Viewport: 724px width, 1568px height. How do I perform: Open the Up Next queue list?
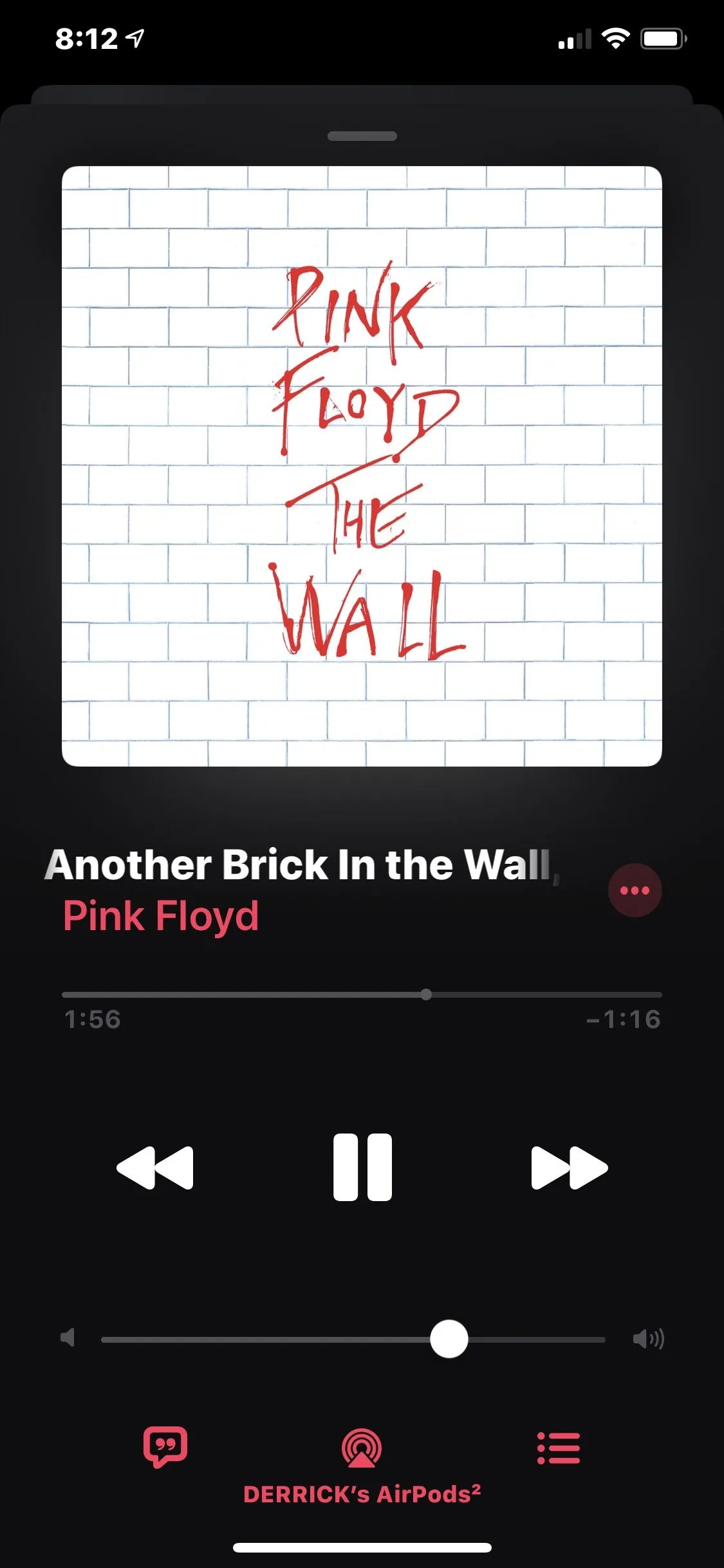(x=559, y=1448)
